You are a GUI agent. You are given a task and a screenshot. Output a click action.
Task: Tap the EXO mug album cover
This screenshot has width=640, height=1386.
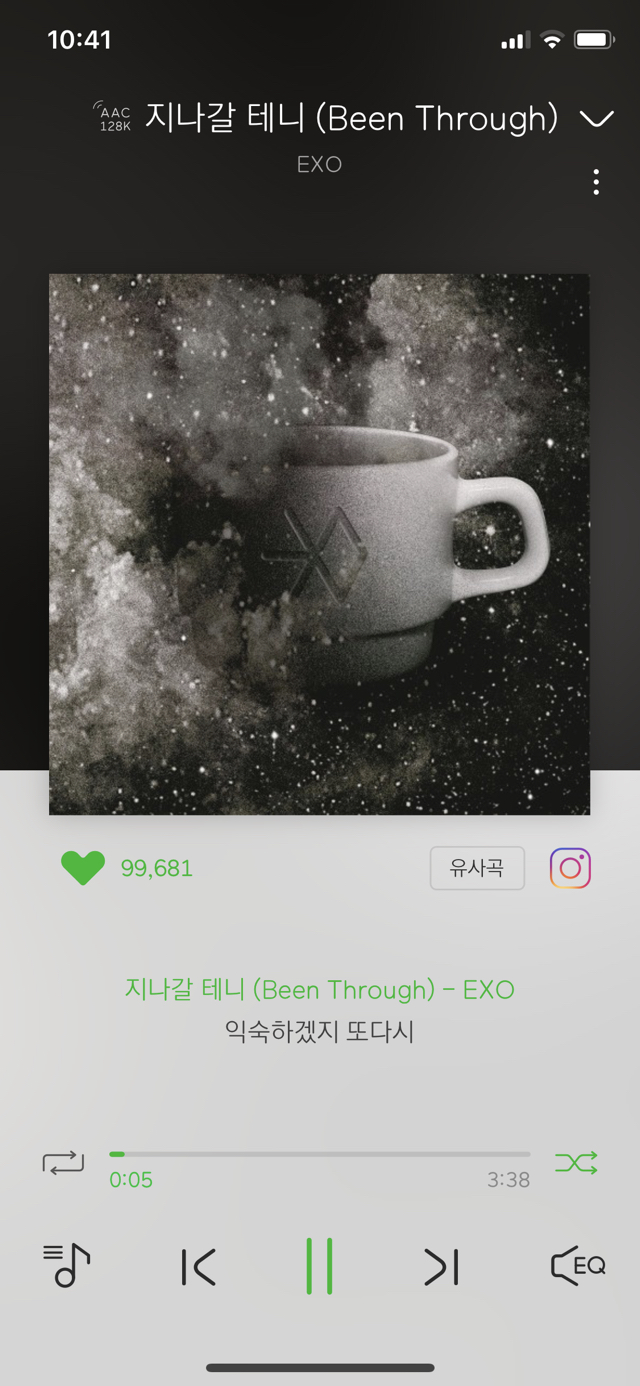[x=320, y=544]
